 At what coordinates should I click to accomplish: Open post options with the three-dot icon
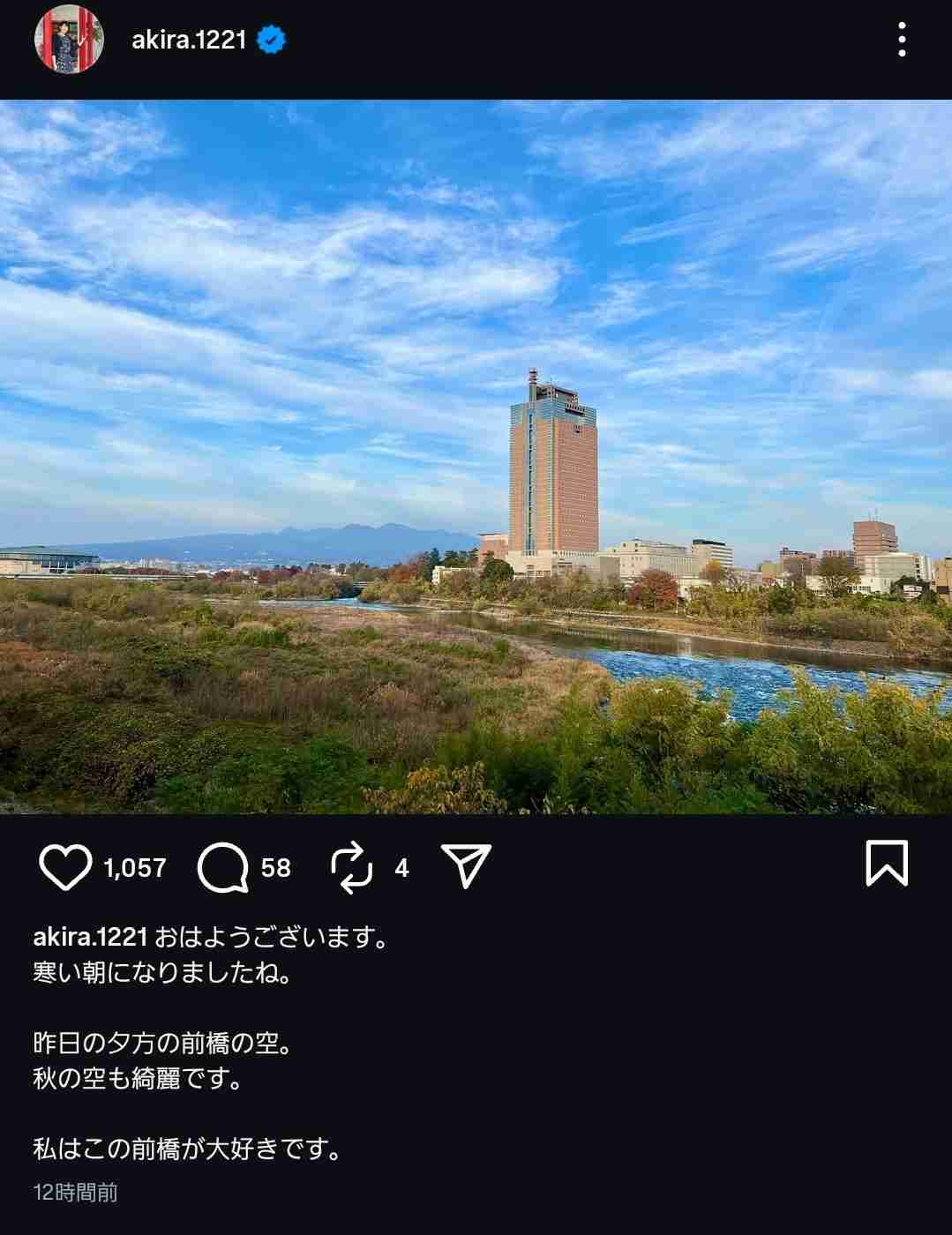click(x=902, y=38)
